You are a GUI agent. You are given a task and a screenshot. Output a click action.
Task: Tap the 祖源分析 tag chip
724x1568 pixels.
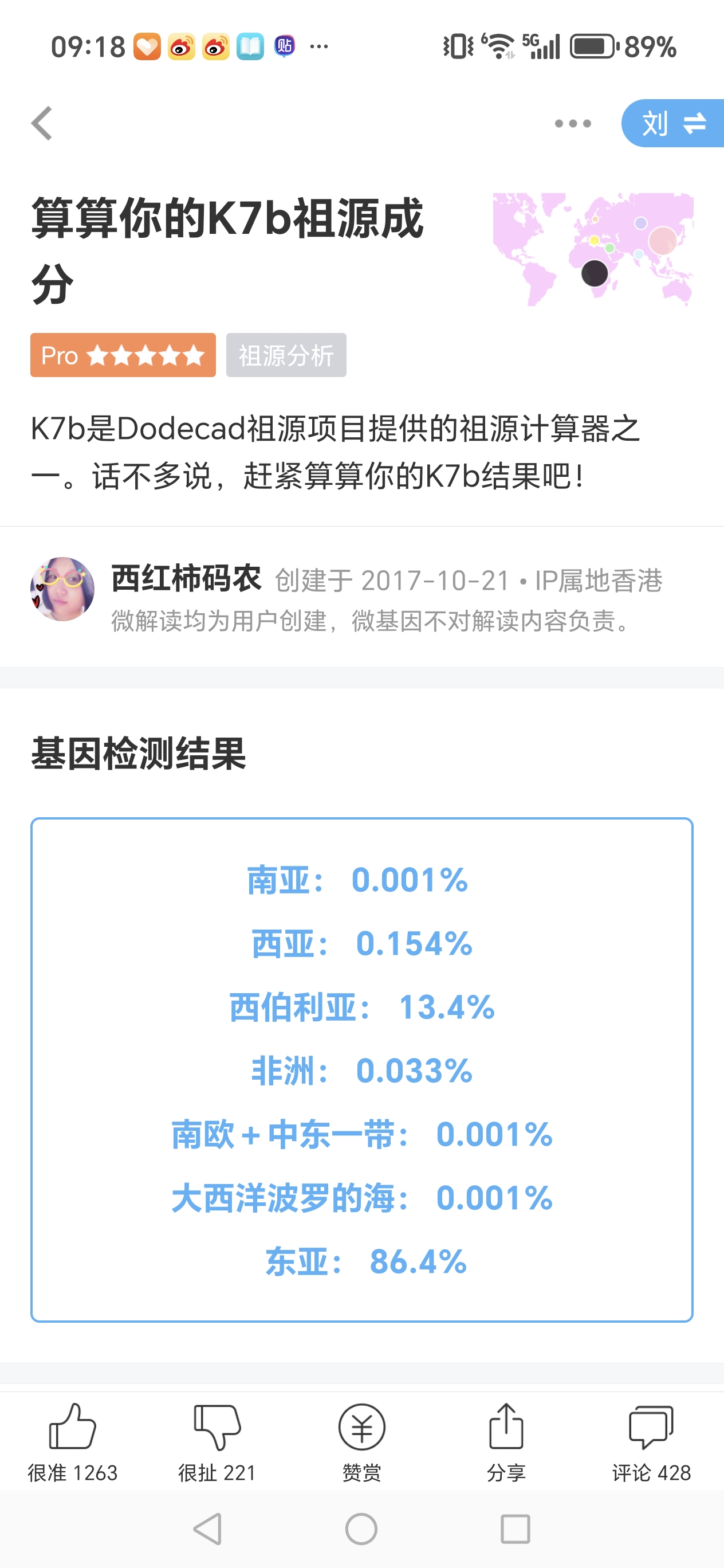coord(286,355)
